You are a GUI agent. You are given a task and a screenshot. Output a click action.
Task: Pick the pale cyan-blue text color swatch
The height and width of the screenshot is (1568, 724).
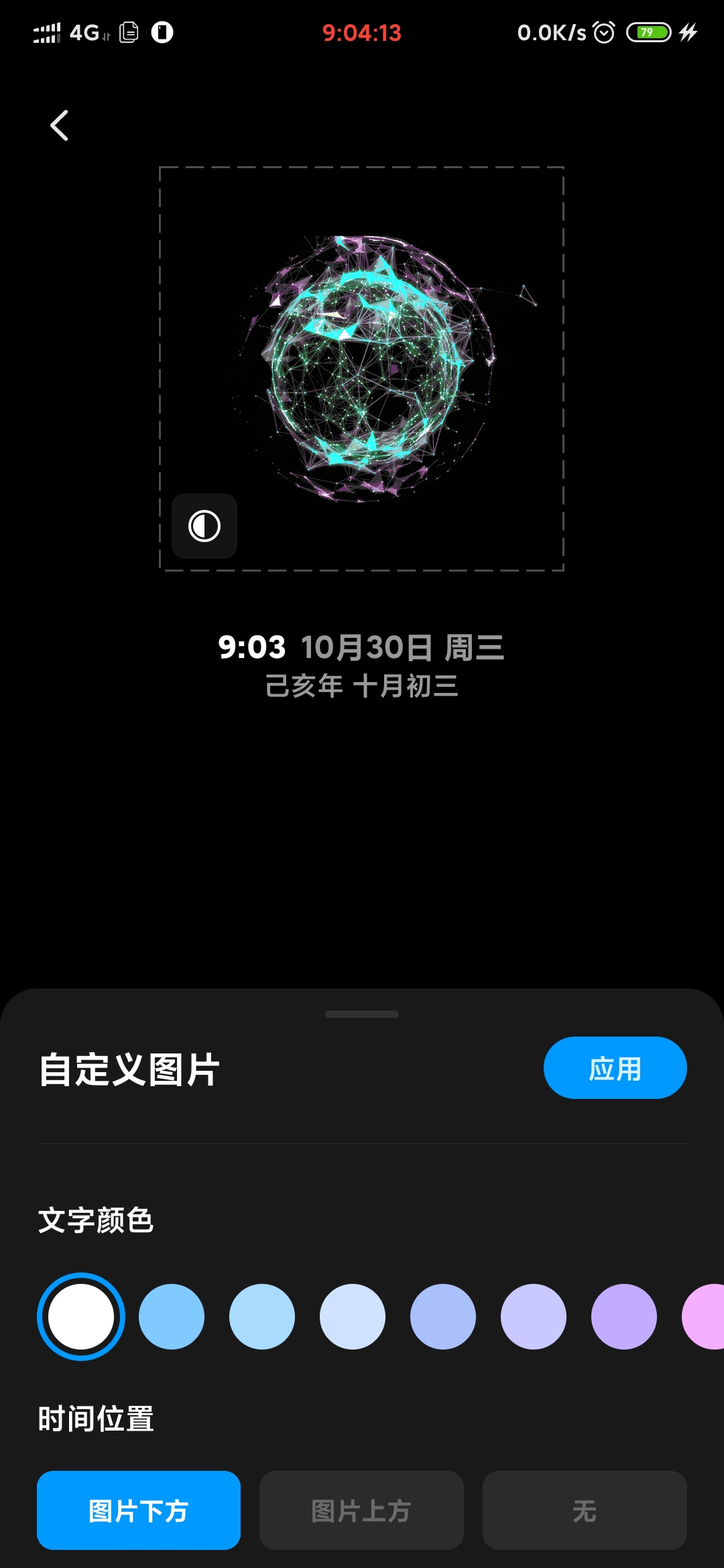click(262, 1317)
